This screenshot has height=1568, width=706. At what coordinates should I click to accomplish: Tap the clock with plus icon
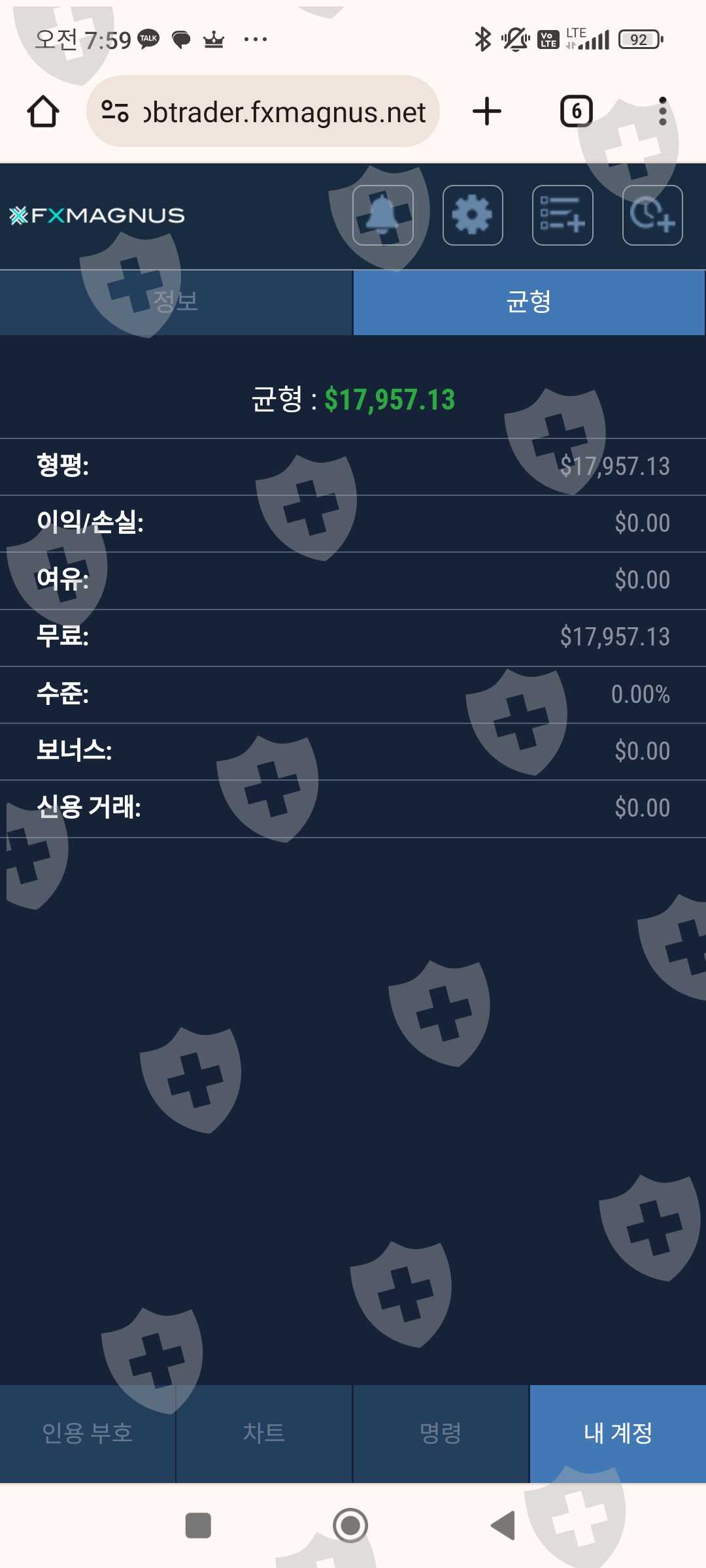click(x=652, y=215)
